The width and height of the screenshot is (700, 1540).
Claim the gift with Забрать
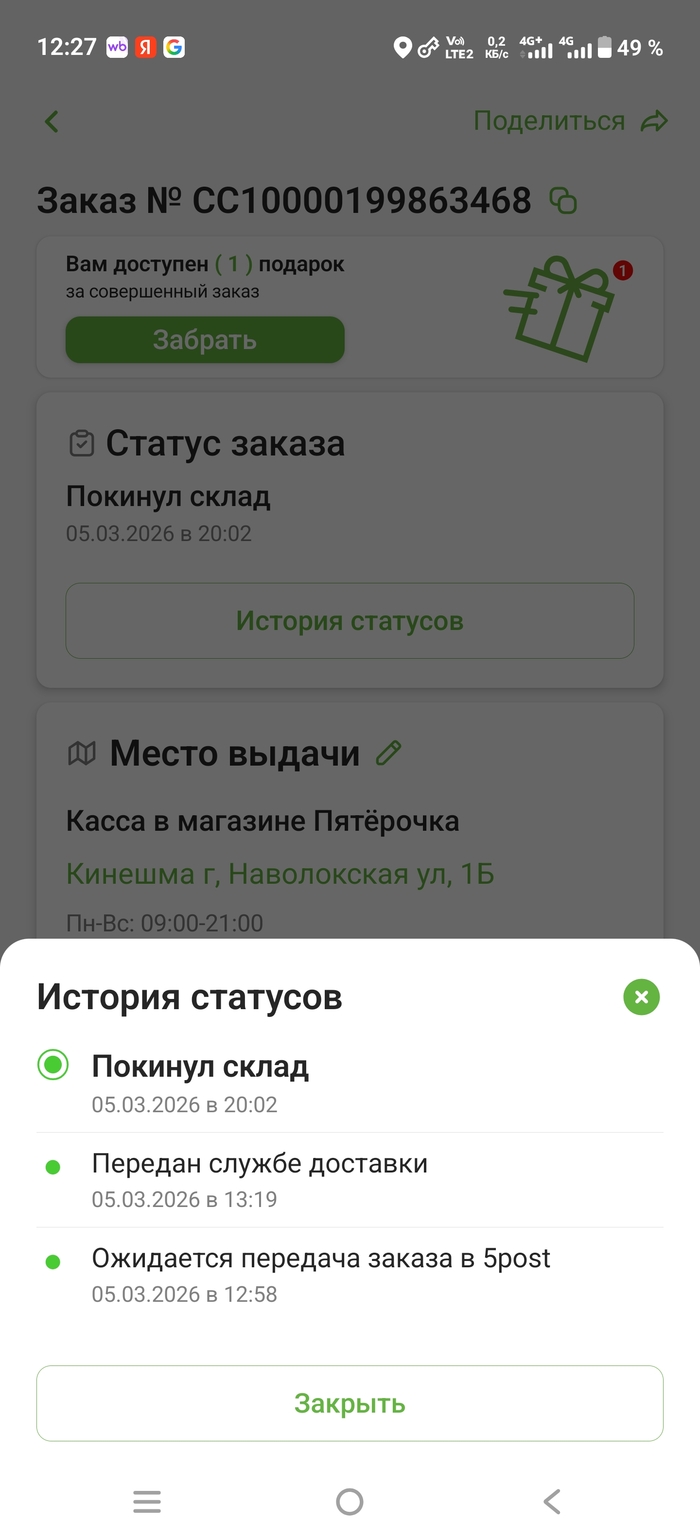click(205, 340)
